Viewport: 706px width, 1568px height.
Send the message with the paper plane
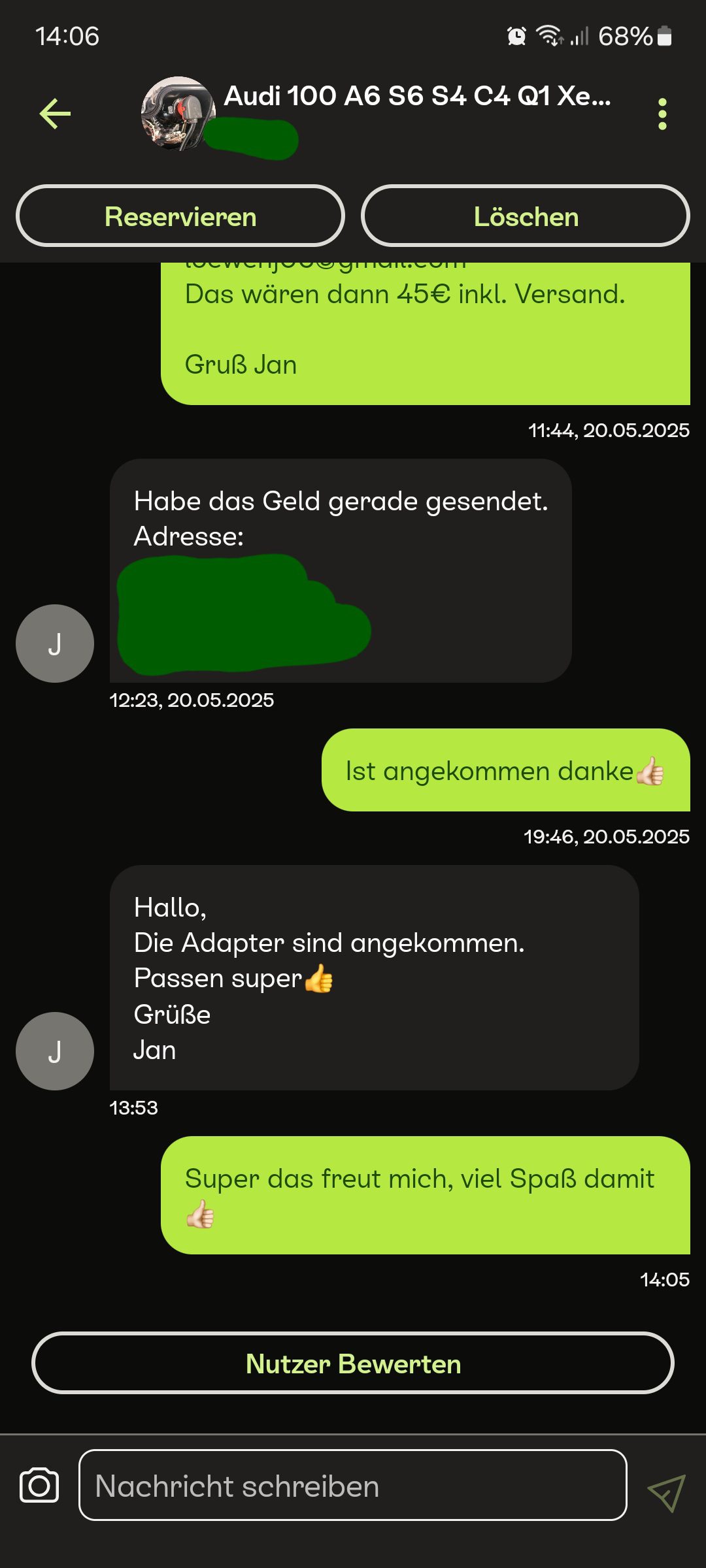tap(666, 1492)
